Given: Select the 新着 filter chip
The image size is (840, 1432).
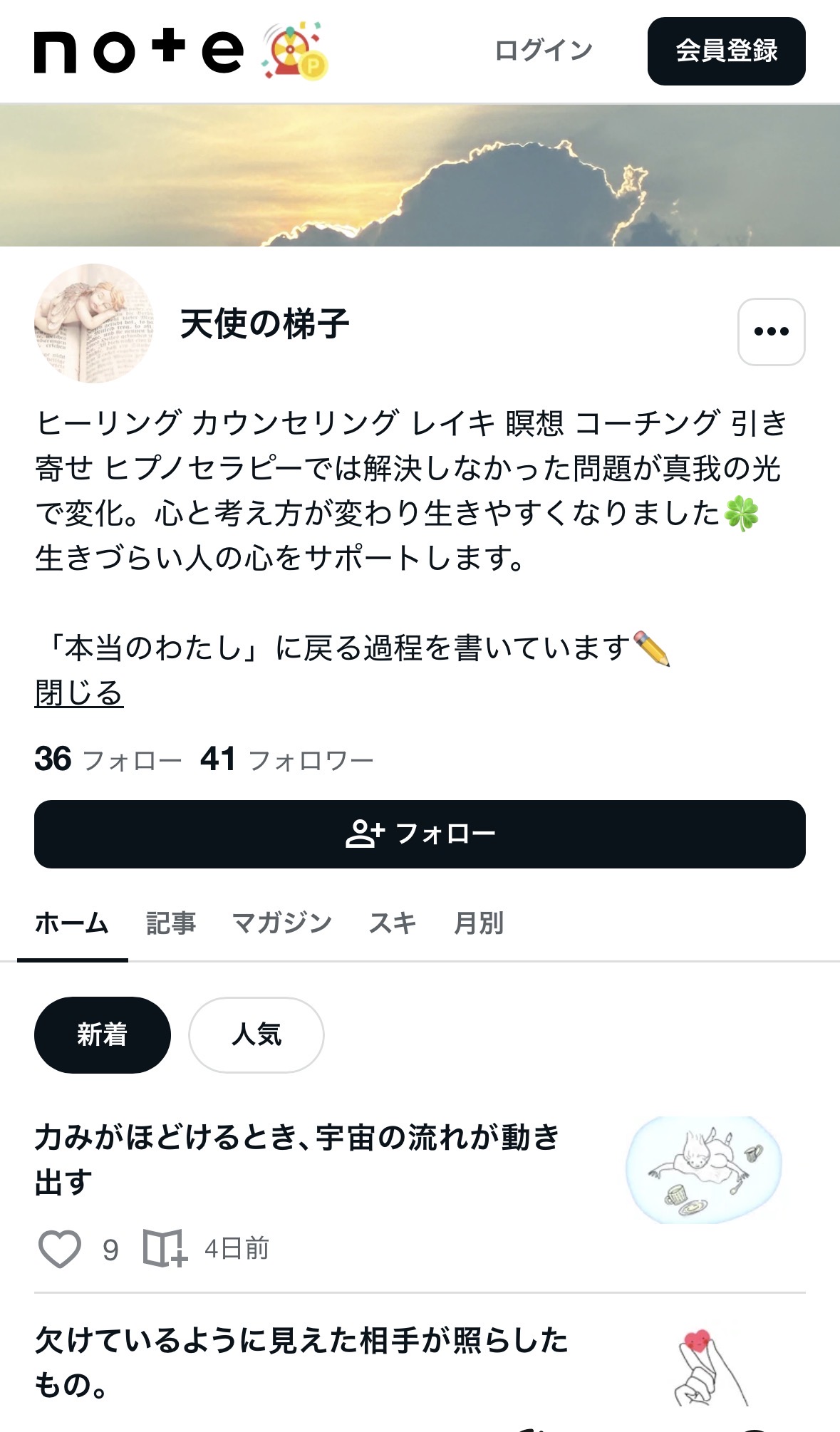Looking at the screenshot, I should pos(102,1034).
